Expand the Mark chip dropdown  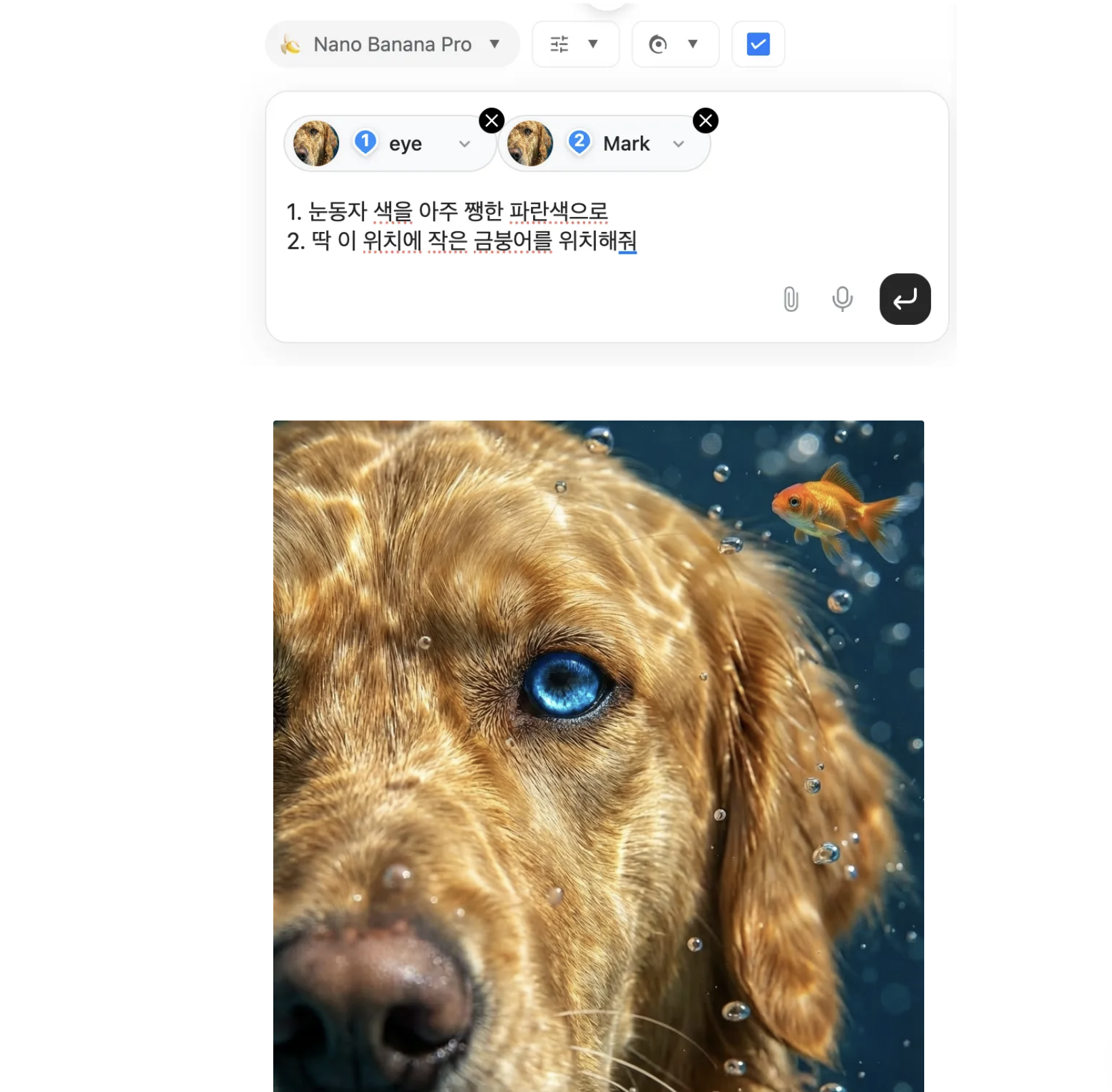coord(678,144)
